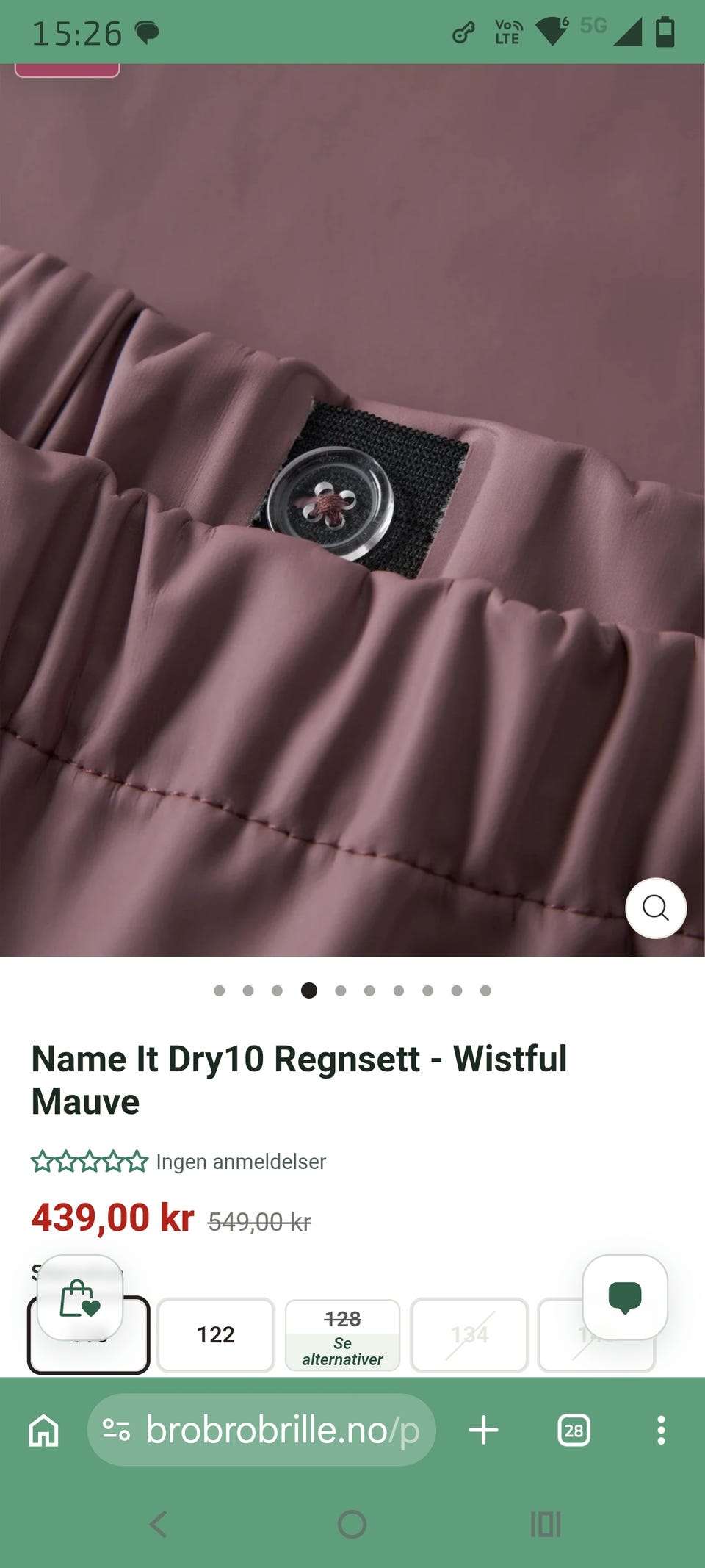The height and width of the screenshot is (1568, 705).
Task: Jump to the last image dot
Action: tap(485, 990)
